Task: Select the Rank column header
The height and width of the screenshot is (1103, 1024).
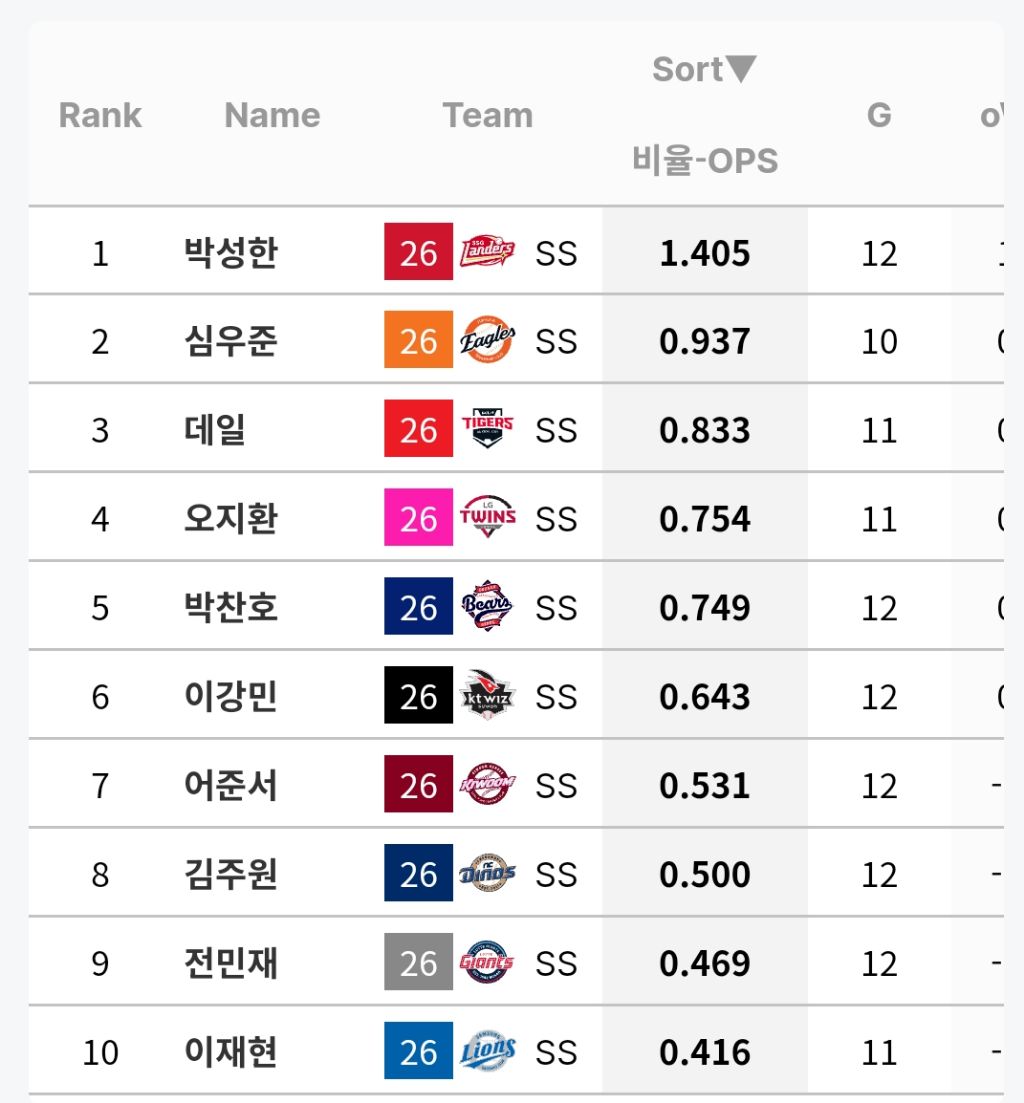Action: coord(100,115)
